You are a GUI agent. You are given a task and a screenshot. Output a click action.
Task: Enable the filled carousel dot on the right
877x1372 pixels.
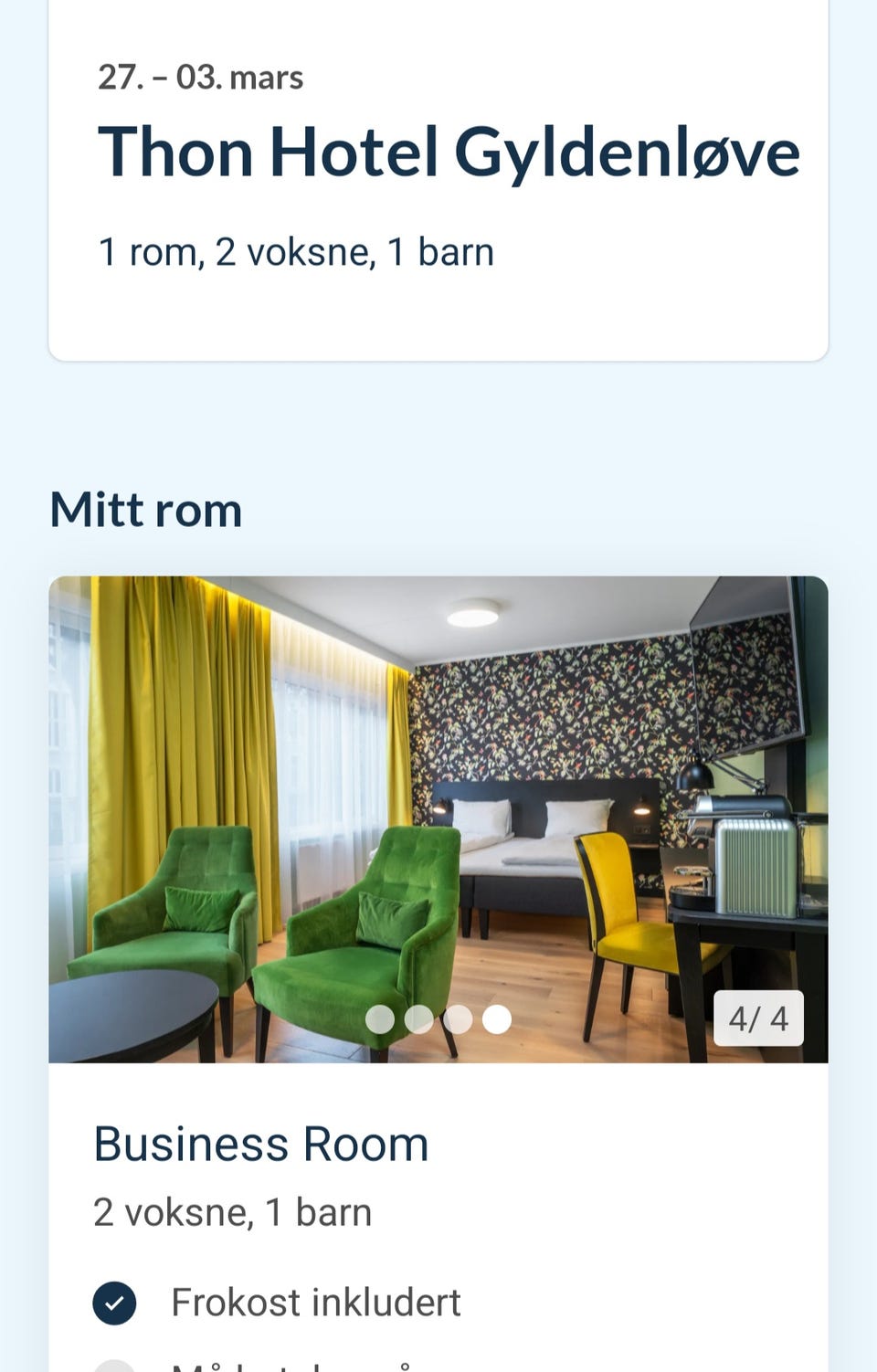tap(497, 1020)
